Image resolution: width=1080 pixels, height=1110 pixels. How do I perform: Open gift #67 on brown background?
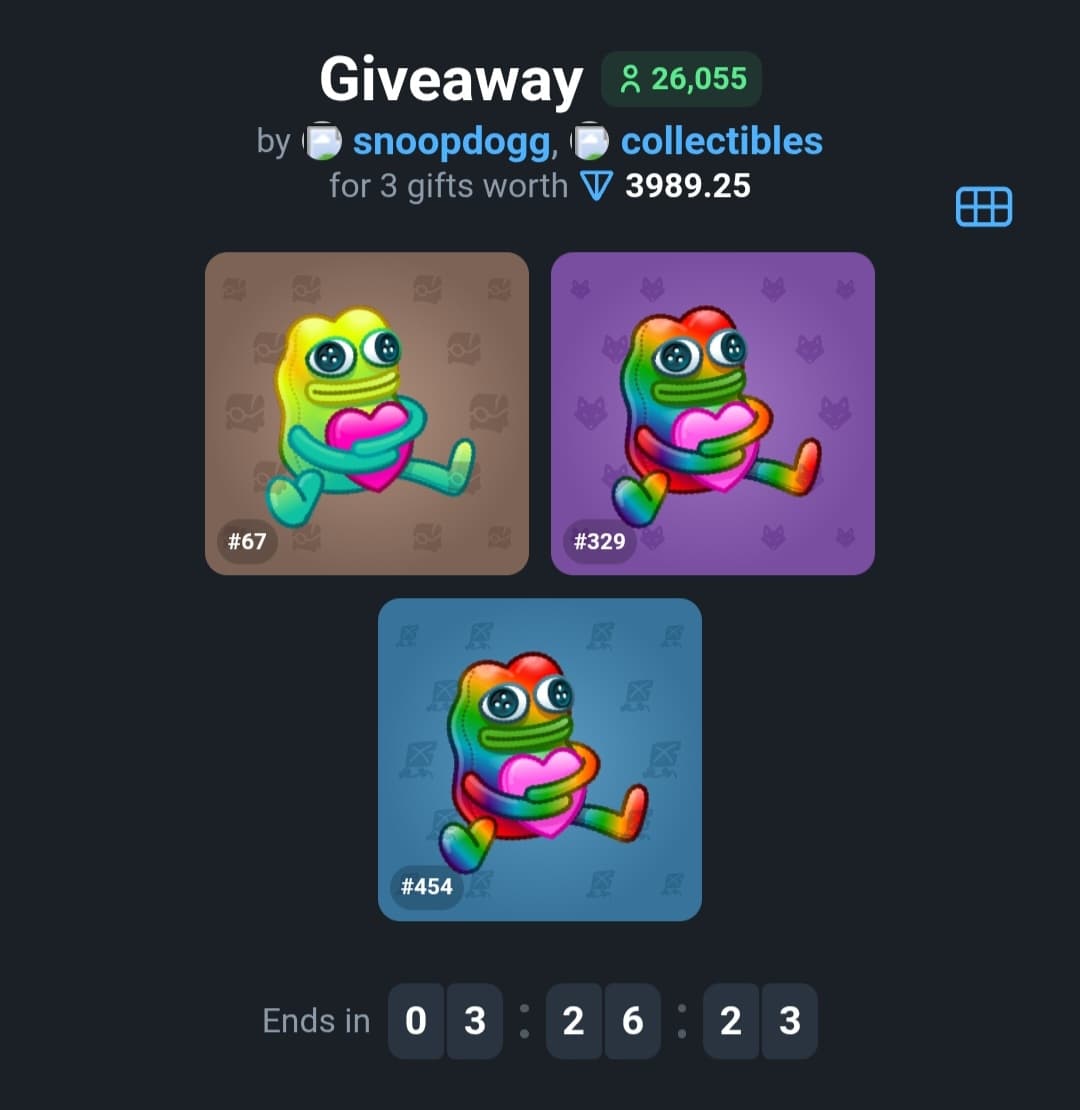367,413
